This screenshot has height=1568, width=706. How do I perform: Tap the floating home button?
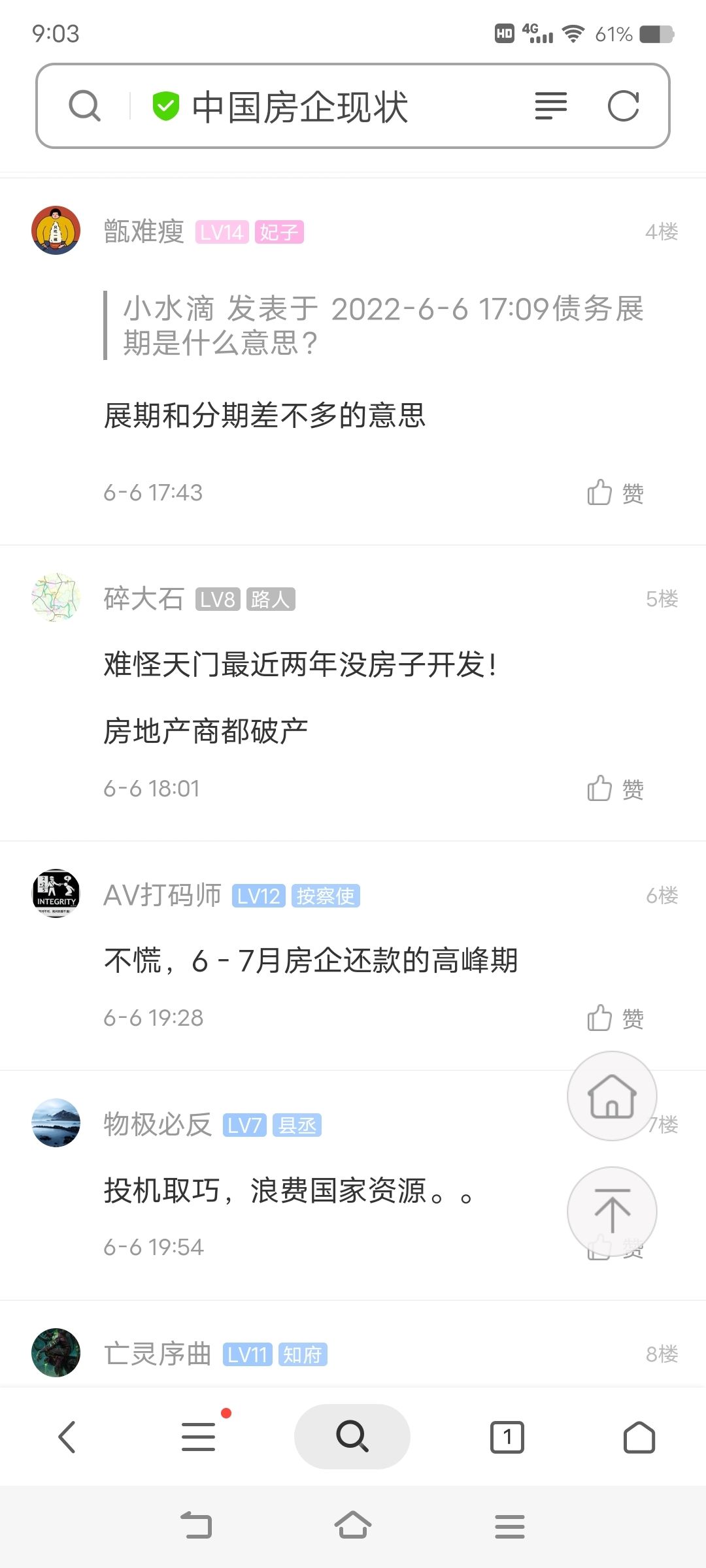pyautogui.click(x=612, y=1096)
